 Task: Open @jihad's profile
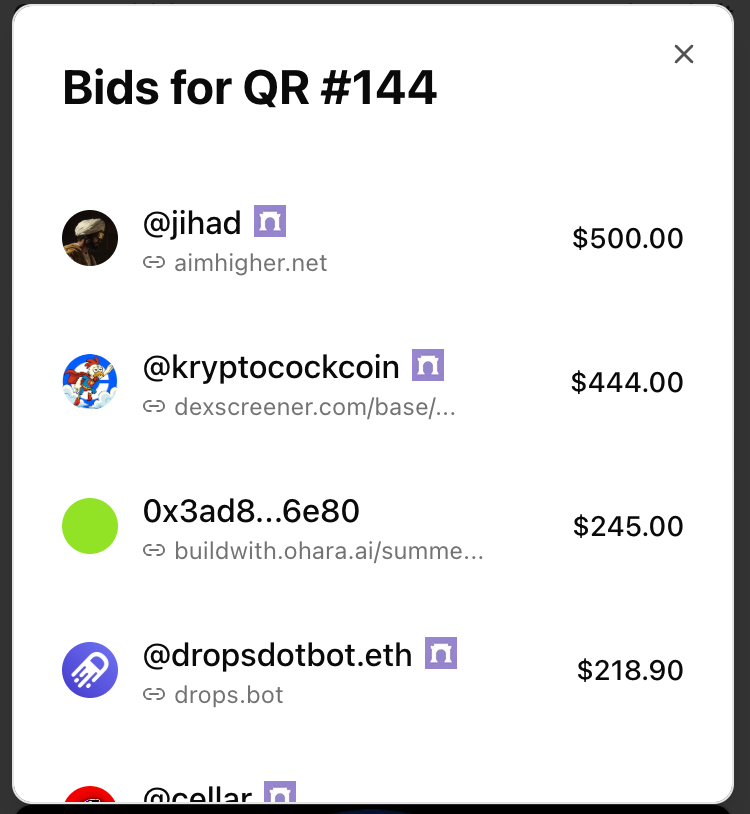(192, 223)
